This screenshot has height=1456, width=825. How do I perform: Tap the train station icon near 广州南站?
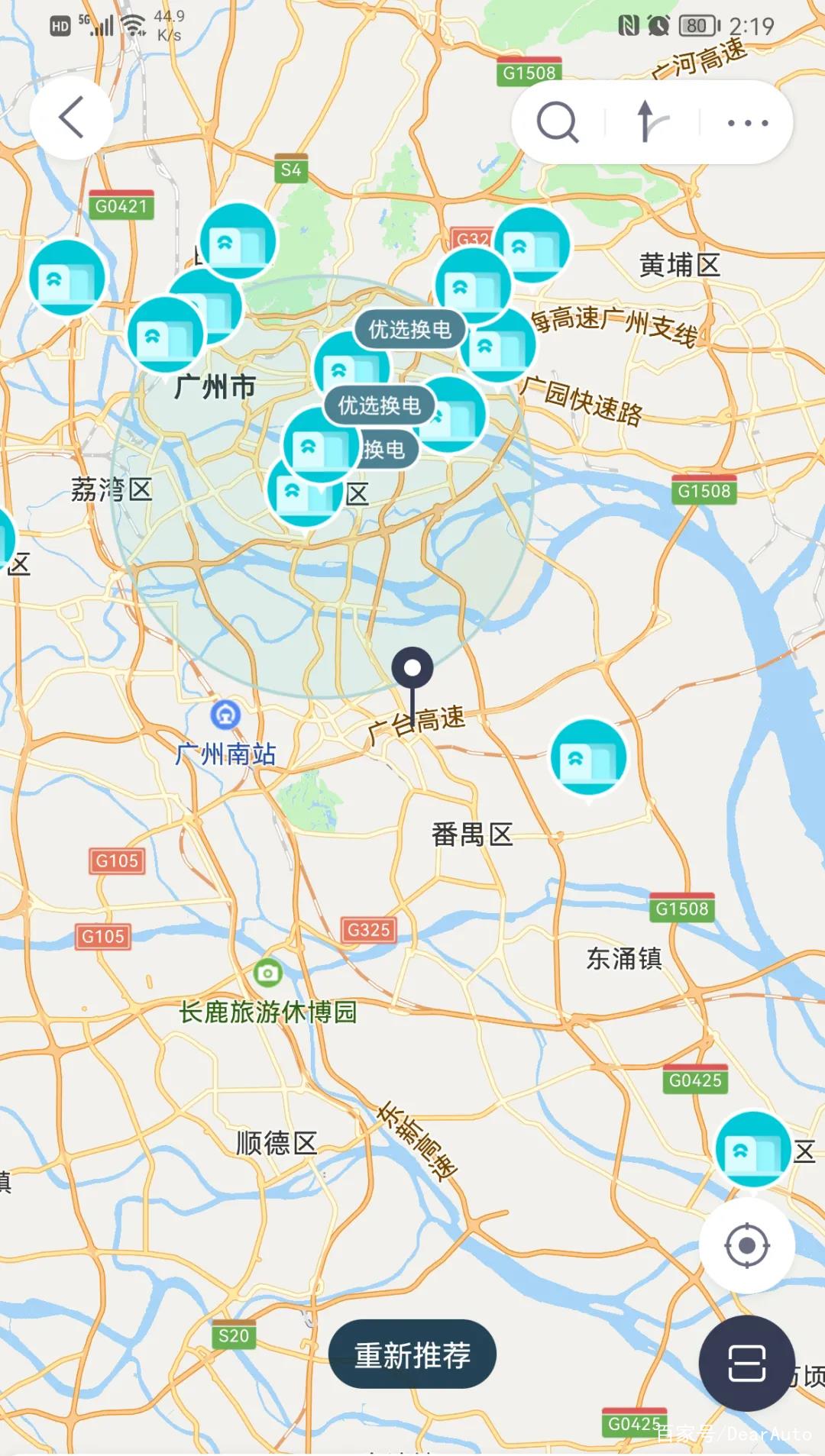(223, 715)
